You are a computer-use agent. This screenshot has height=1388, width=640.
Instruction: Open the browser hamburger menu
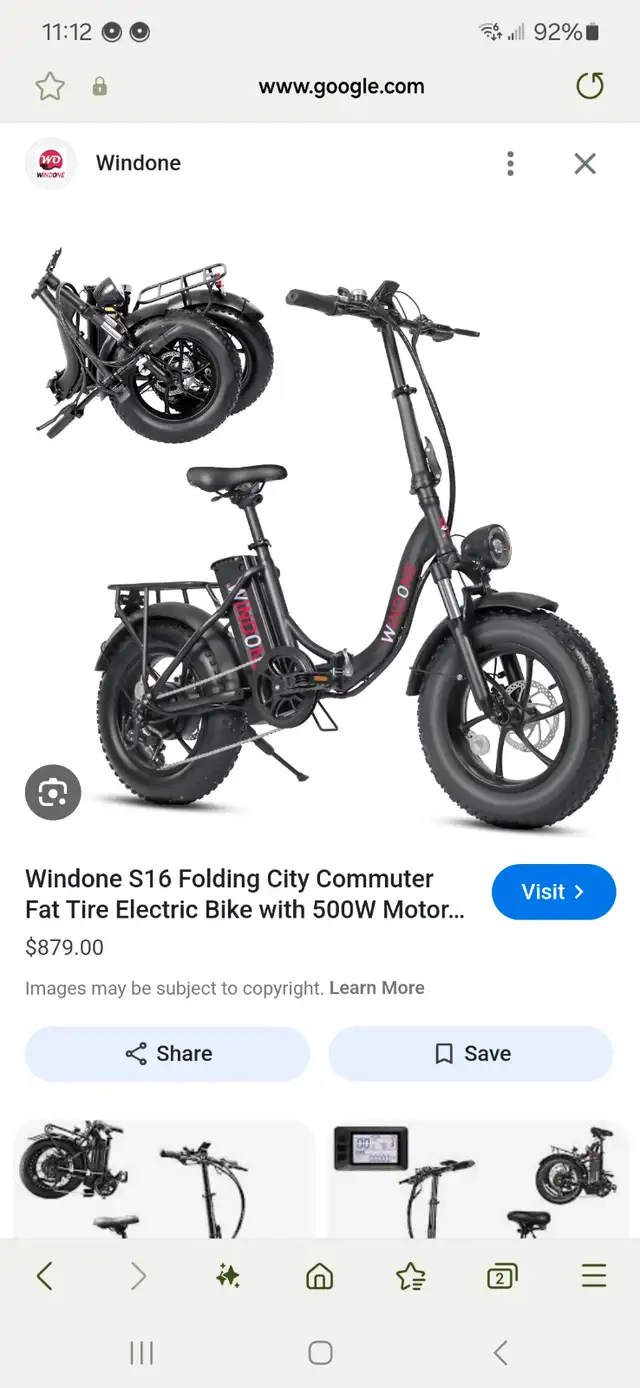594,1275
